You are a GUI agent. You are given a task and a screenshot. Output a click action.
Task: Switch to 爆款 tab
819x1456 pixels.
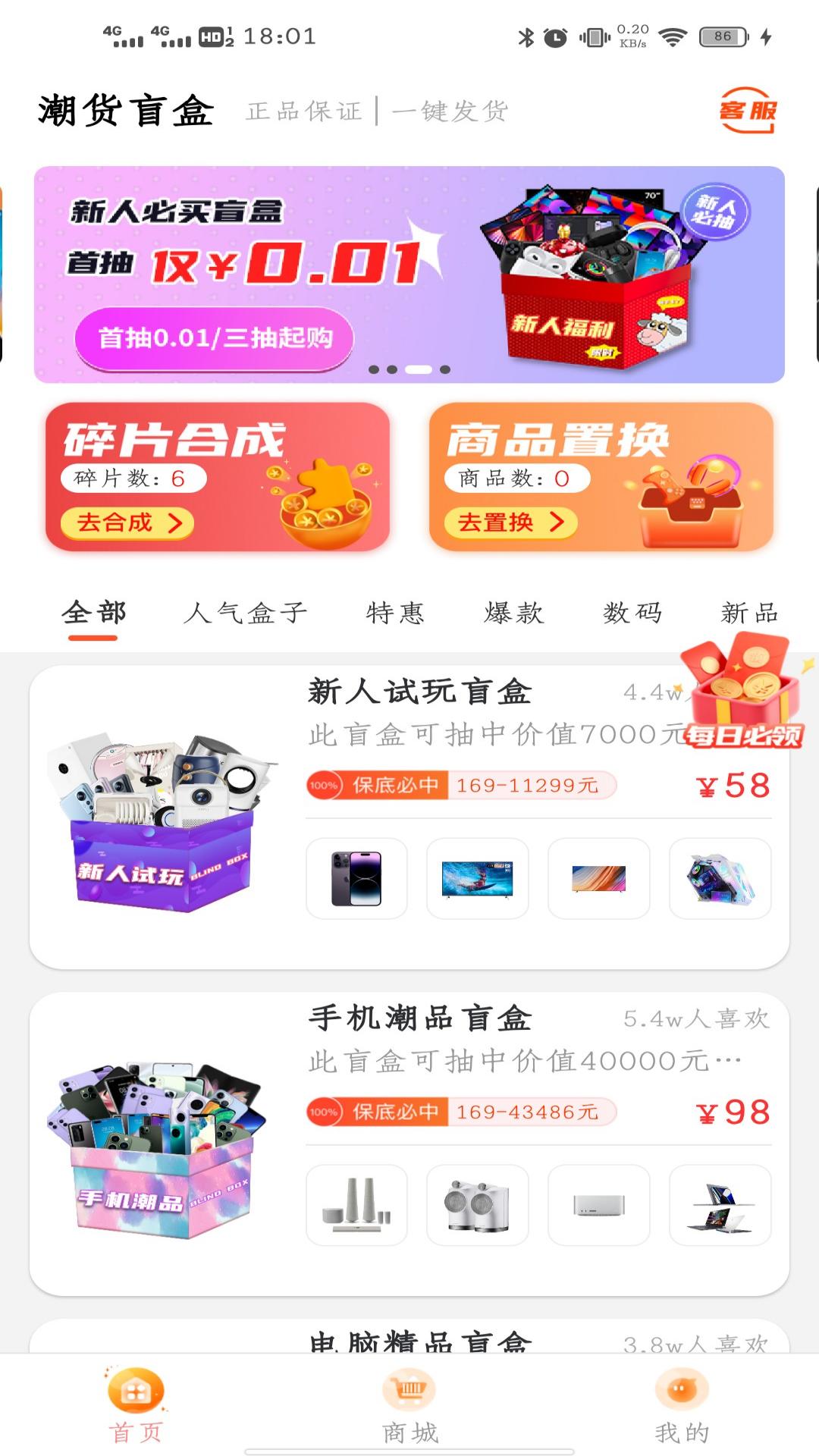click(514, 613)
